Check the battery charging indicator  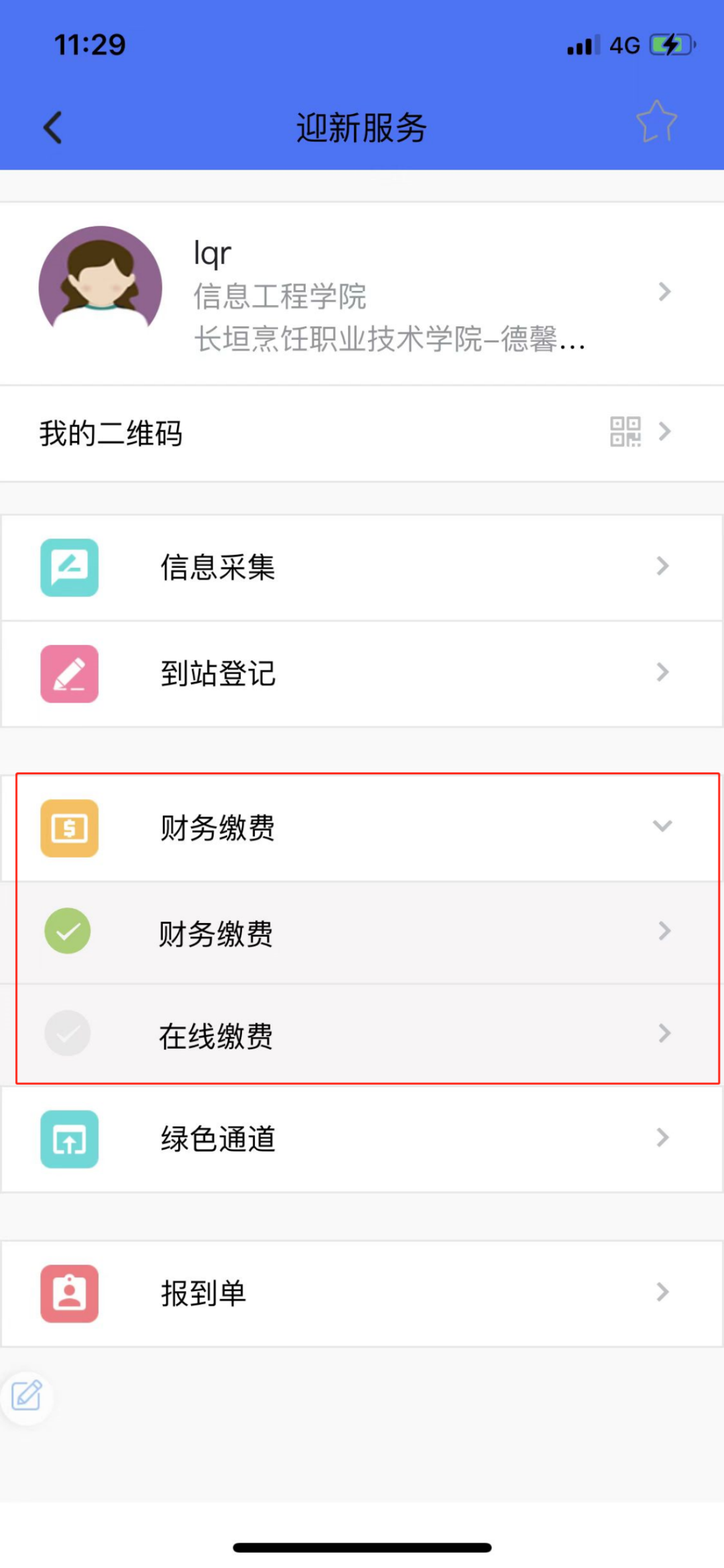pyautogui.click(x=669, y=44)
